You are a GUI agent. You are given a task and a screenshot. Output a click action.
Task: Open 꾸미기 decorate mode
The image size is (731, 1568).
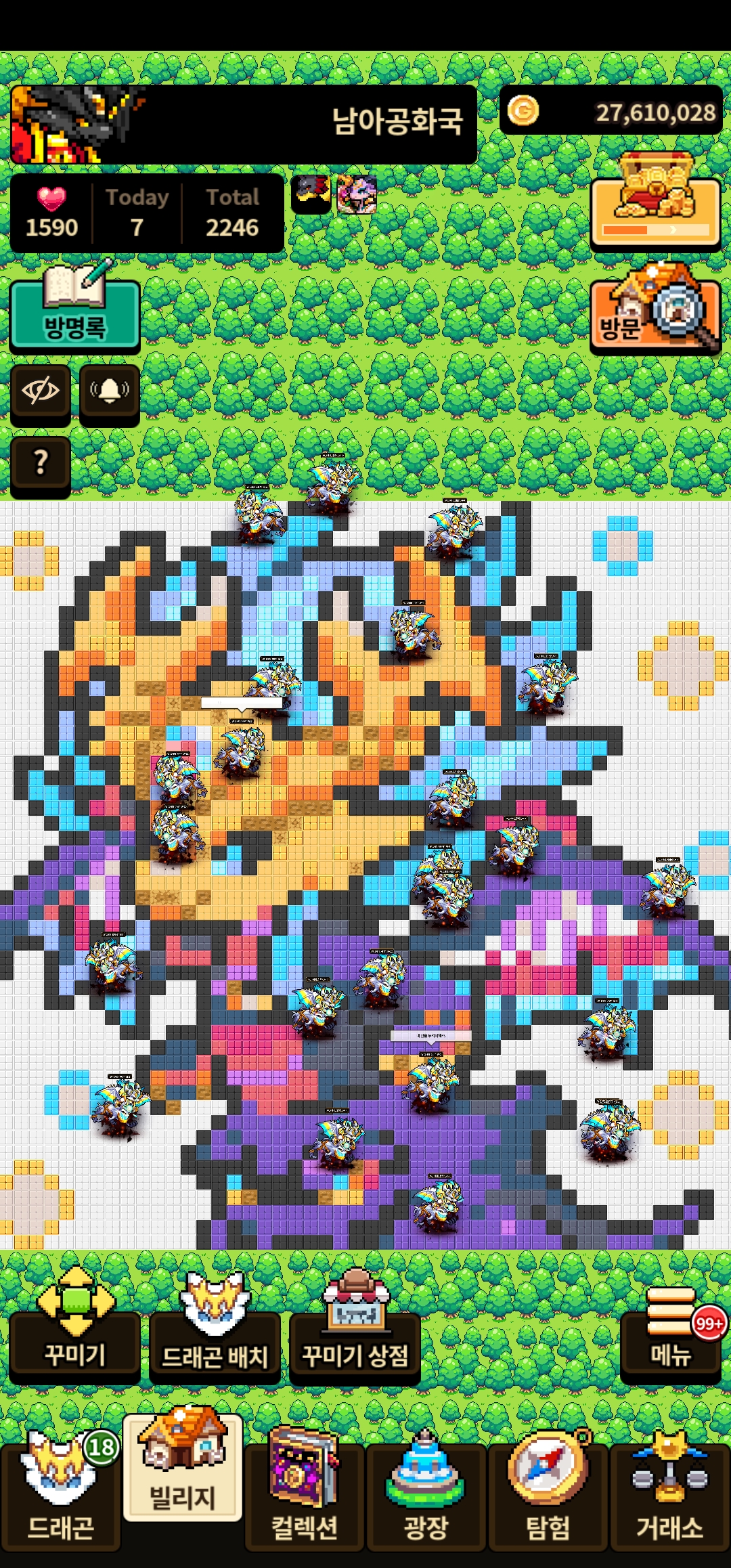click(x=74, y=1339)
